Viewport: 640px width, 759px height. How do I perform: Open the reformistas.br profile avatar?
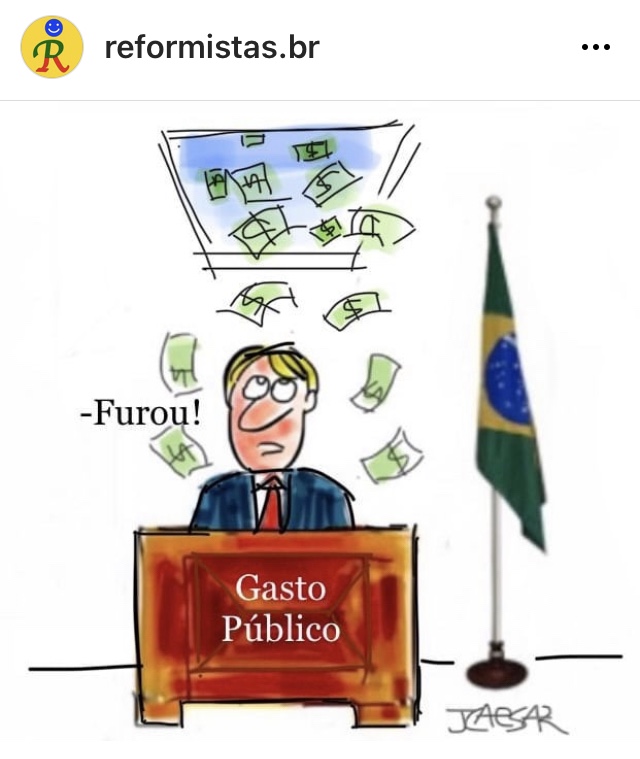pyautogui.click(x=51, y=48)
